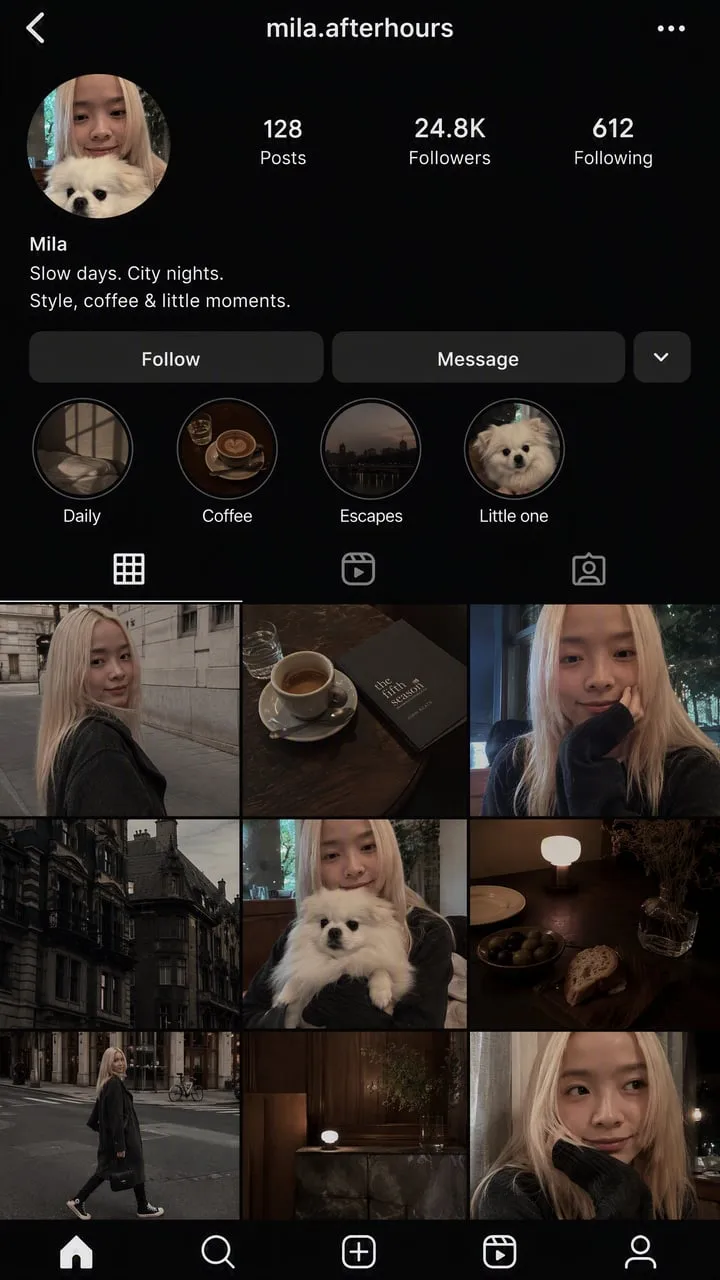Open the Escapes highlight
The height and width of the screenshot is (1280, 720).
(x=370, y=449)
